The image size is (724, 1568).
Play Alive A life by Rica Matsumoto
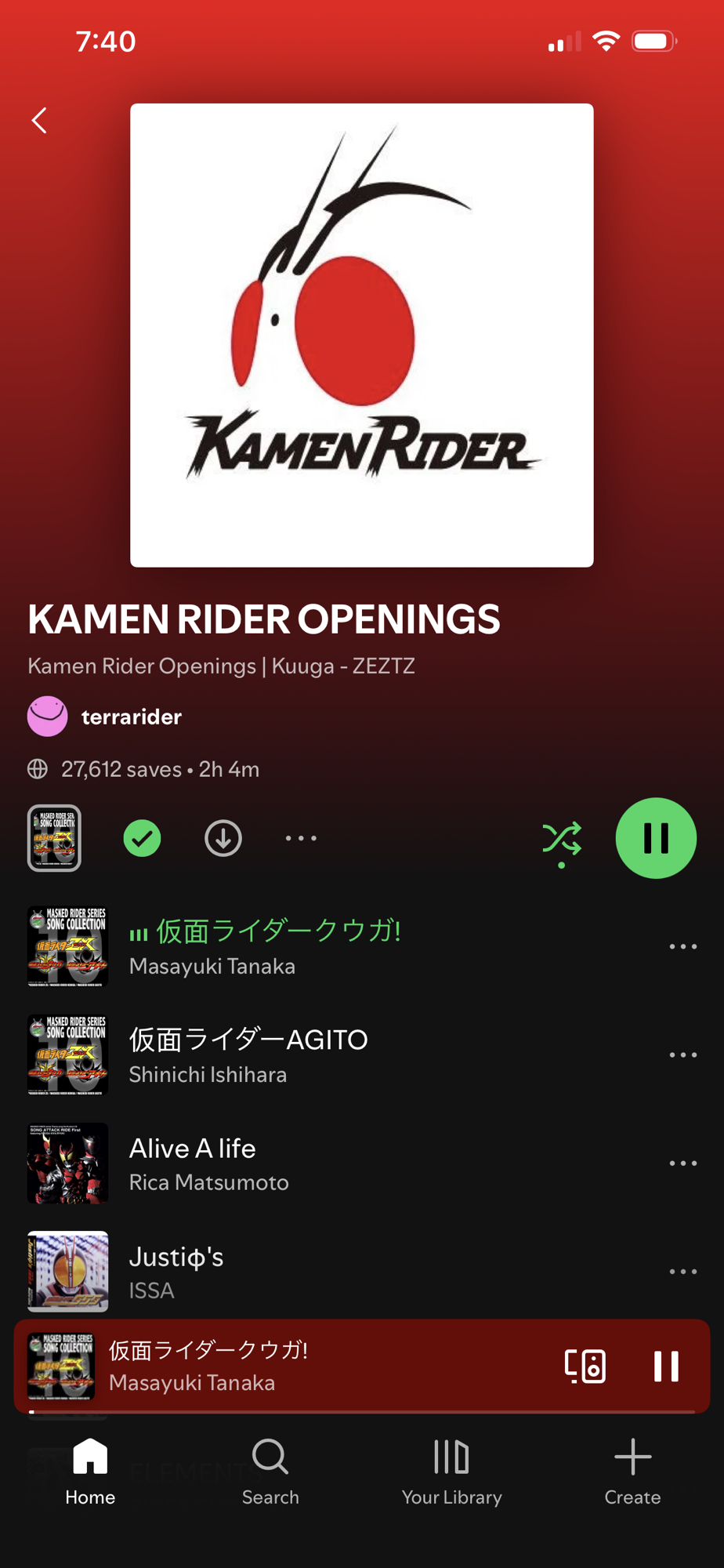[x=208, y=1163]
